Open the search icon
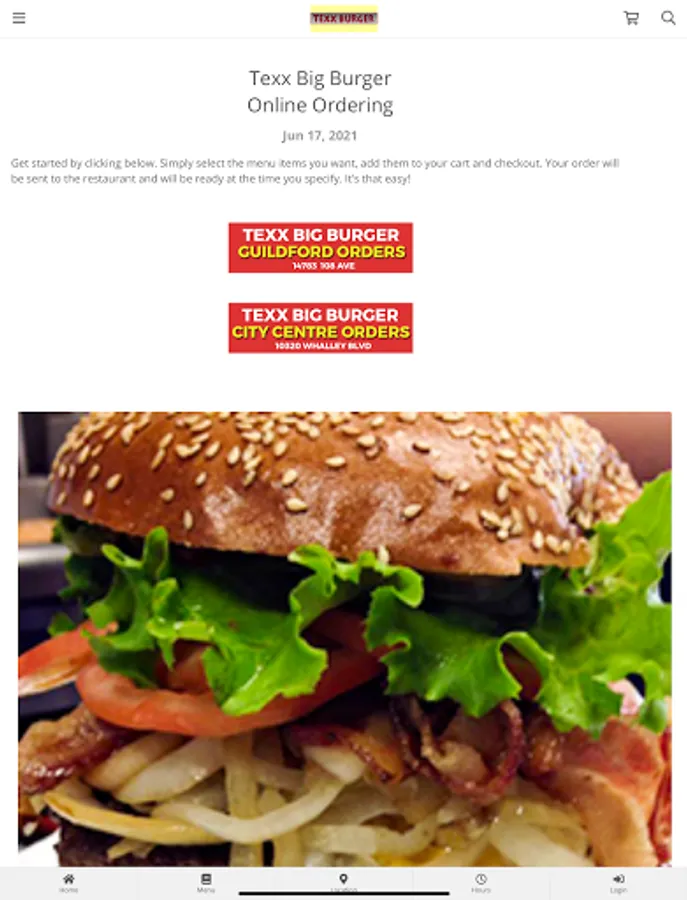 point(668,18)
